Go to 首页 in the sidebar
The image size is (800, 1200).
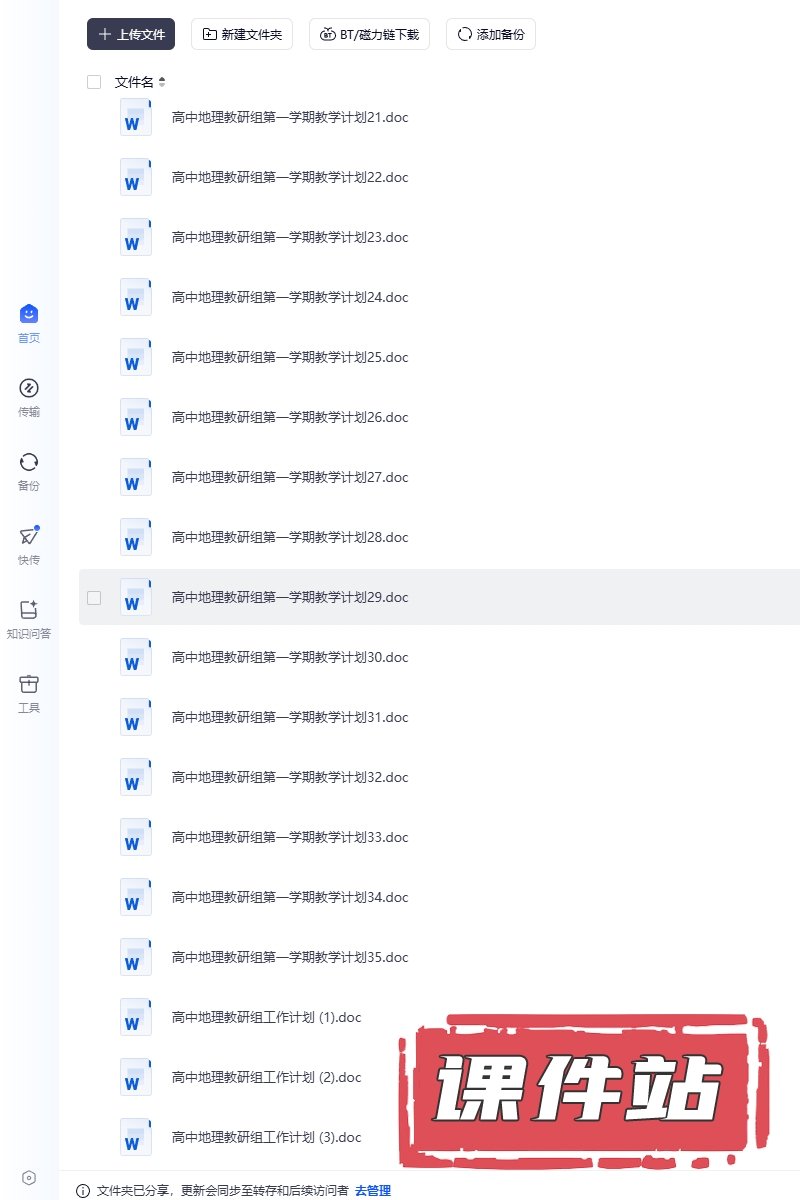[29, 323]
